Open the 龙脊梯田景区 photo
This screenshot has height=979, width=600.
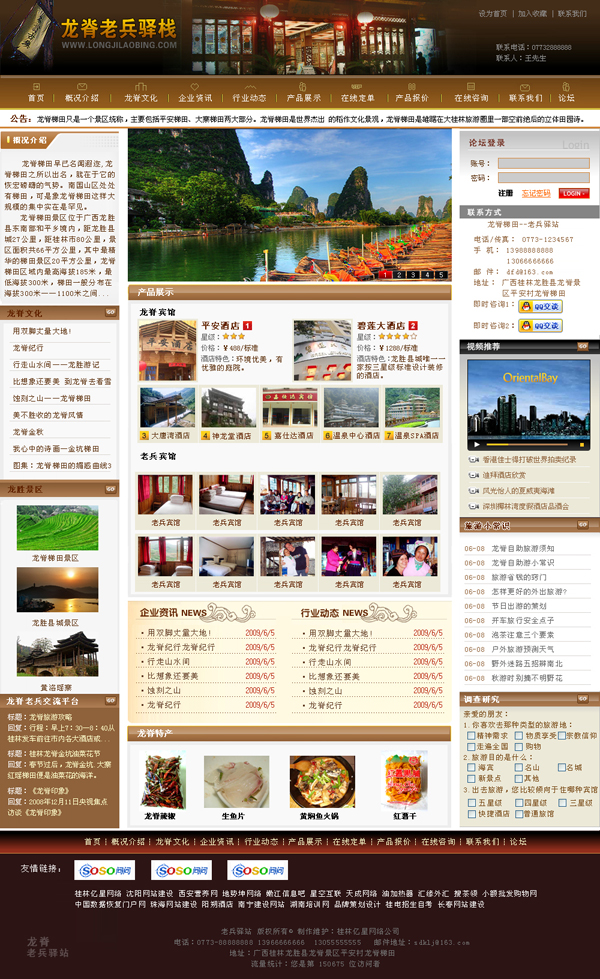pyautogui.click(x=57, y=529)
